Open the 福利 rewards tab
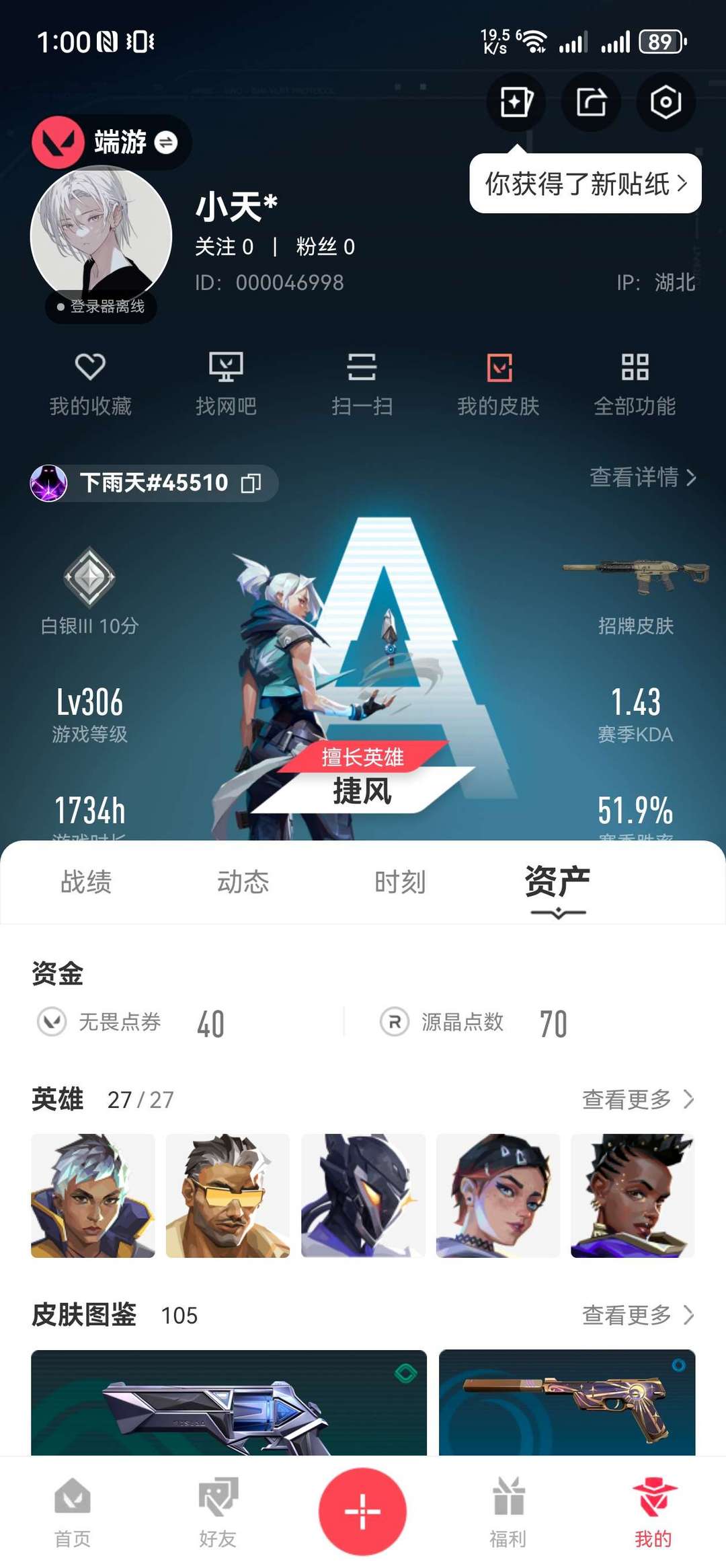Viewport: 726px width, 1568px height. pyautogui.click(x=508, y=1511)
